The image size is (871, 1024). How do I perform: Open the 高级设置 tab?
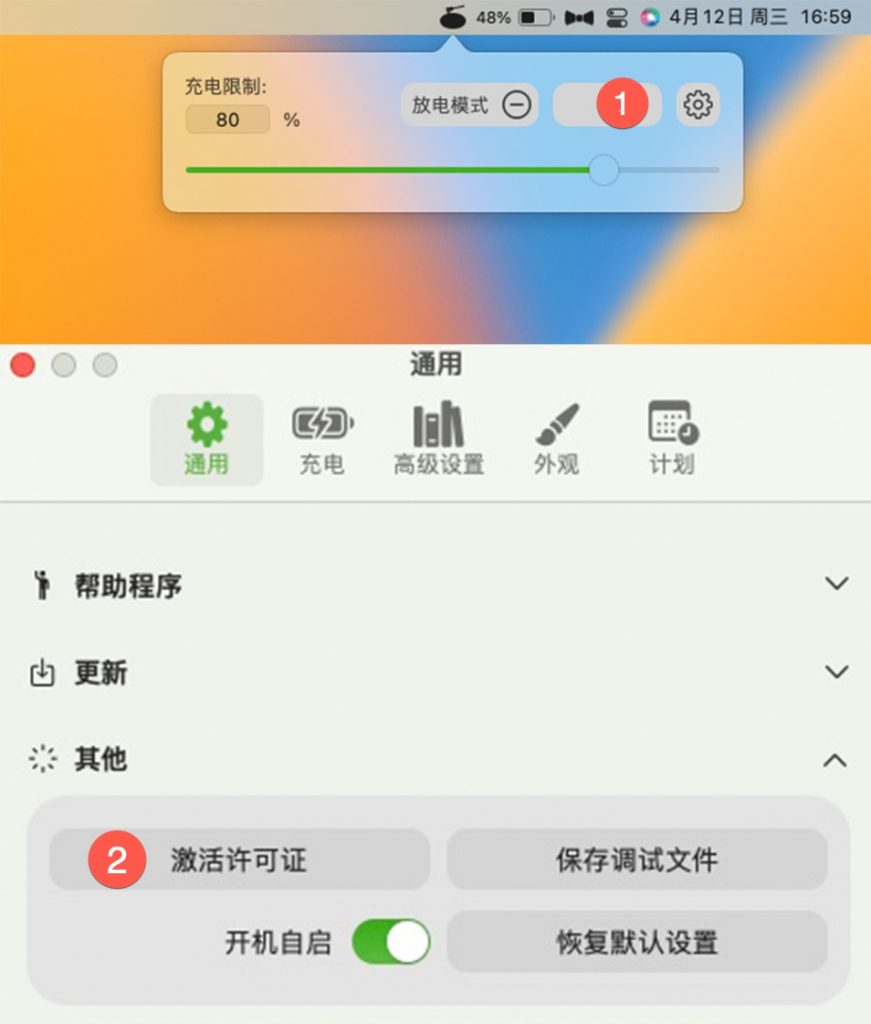pos(438,440)
